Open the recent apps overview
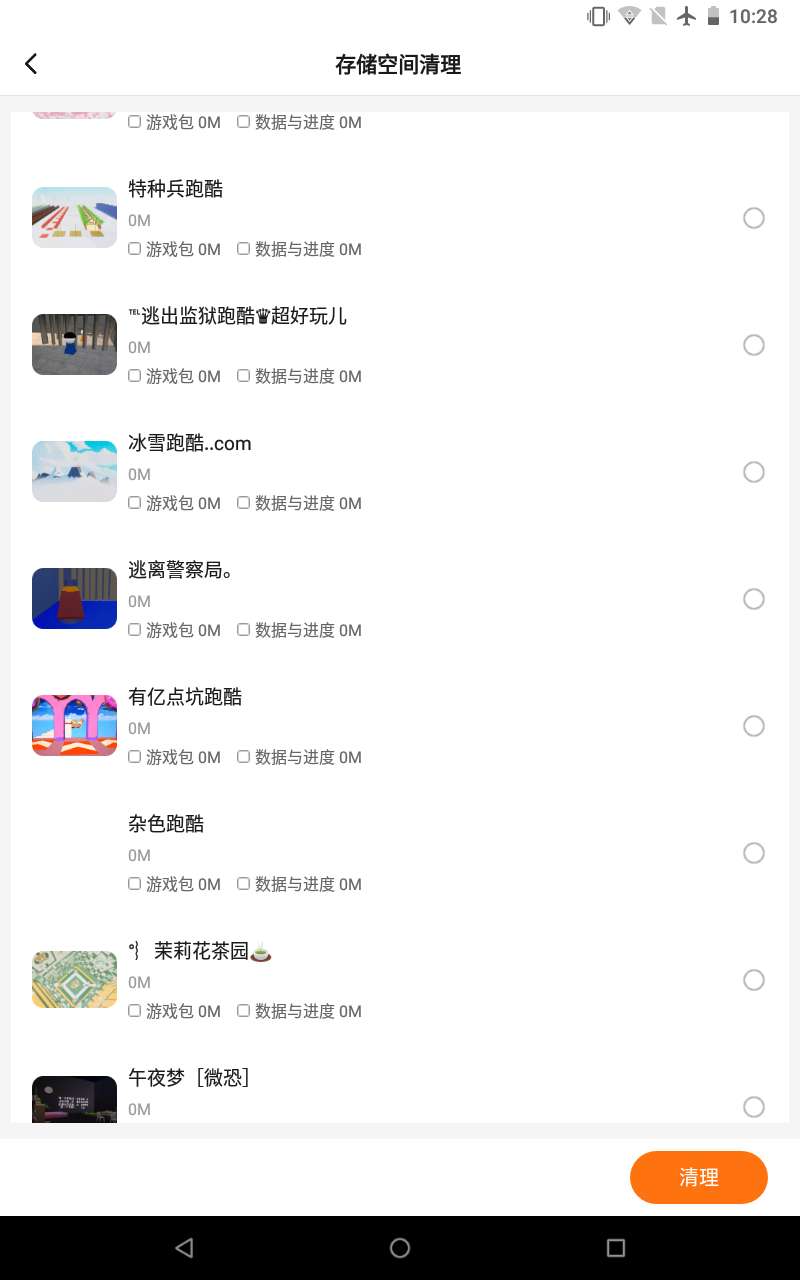Image resolution: width=800 pixels, height=1280 pixels. coord(616,1248)
